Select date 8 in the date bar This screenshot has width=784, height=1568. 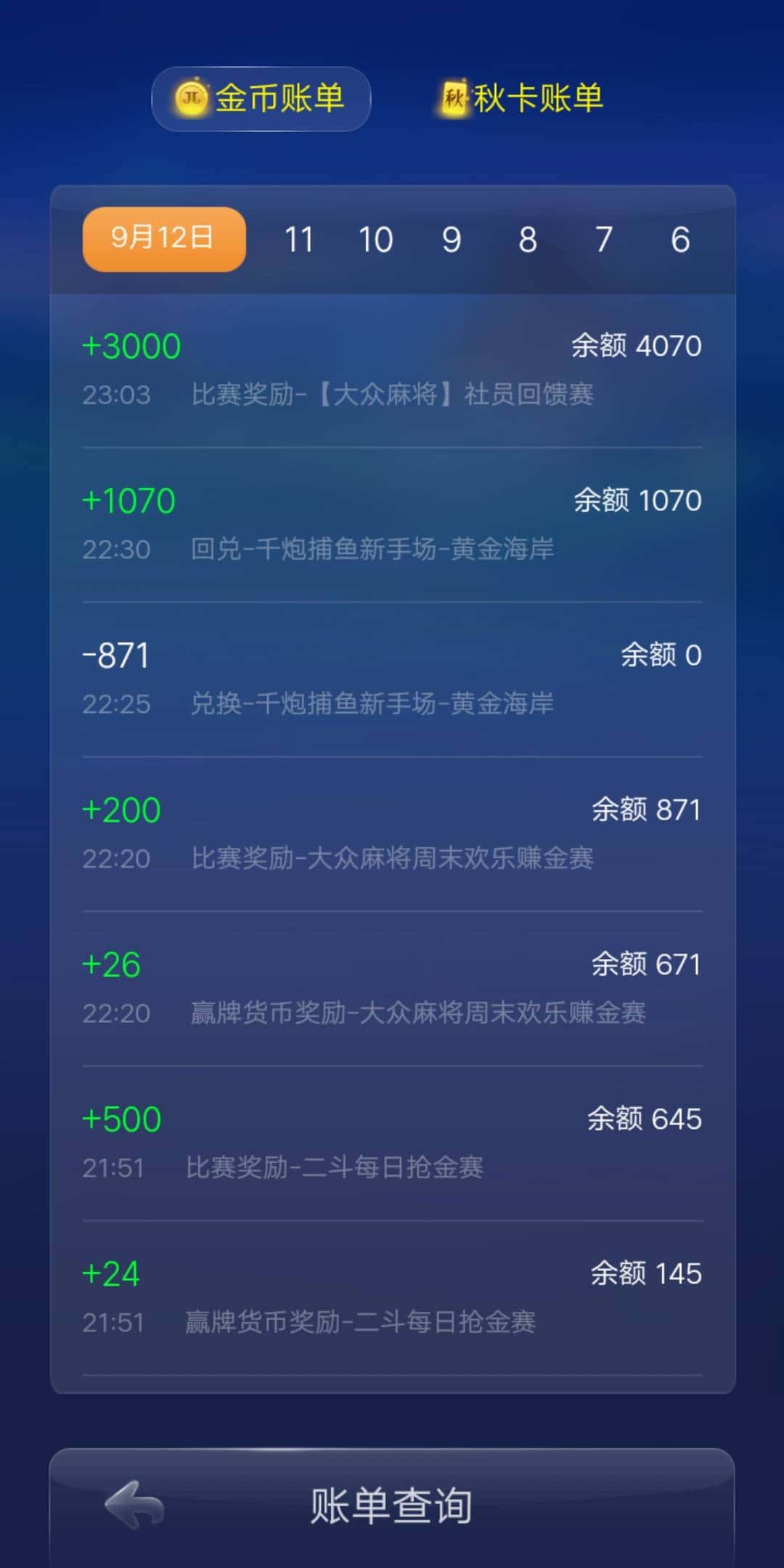(528, 240)
